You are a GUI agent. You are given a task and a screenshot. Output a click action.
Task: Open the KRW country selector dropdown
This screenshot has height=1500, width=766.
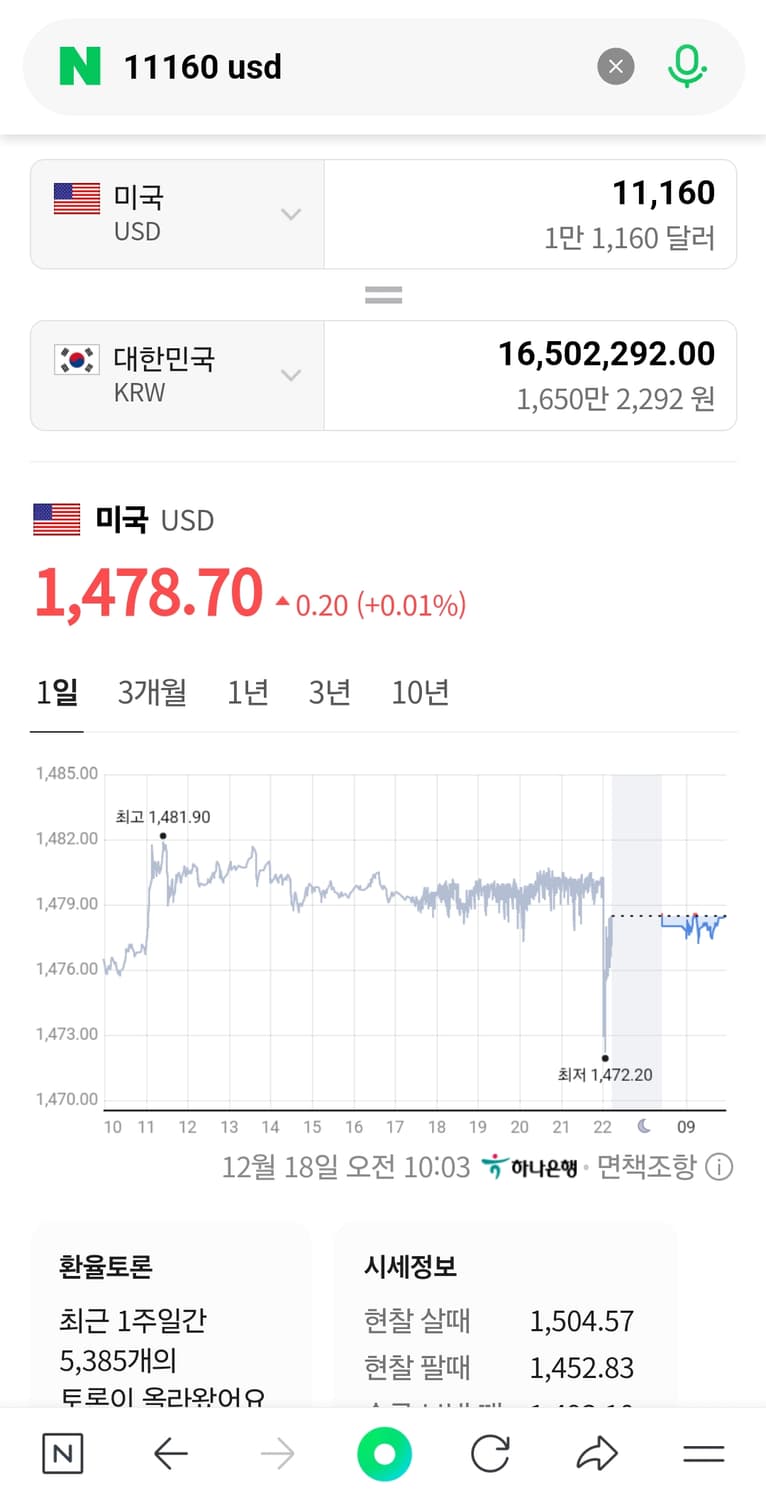(x=290, y=375)
